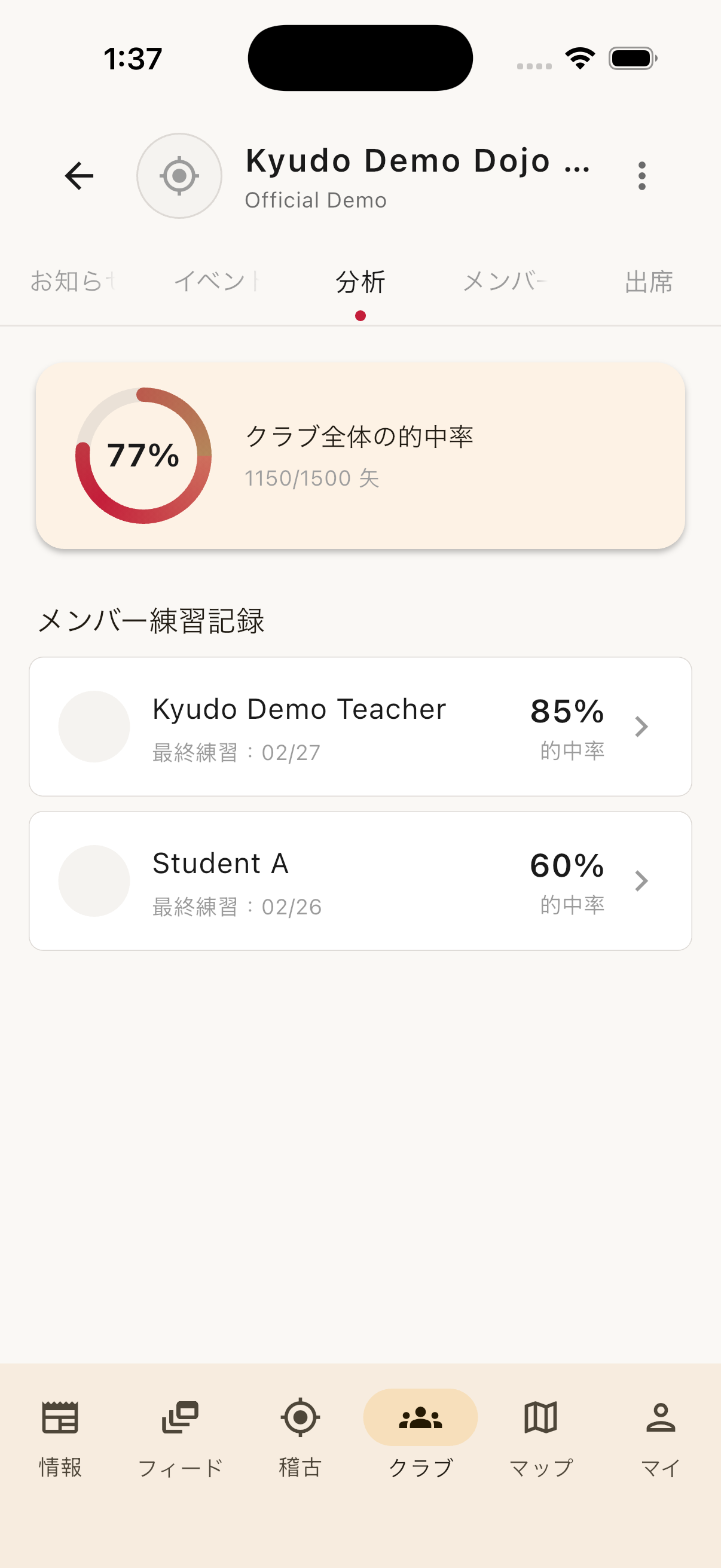Tap the club hit-rate summary banner
Screen dimensions: 721x1568
click(360, 456)
